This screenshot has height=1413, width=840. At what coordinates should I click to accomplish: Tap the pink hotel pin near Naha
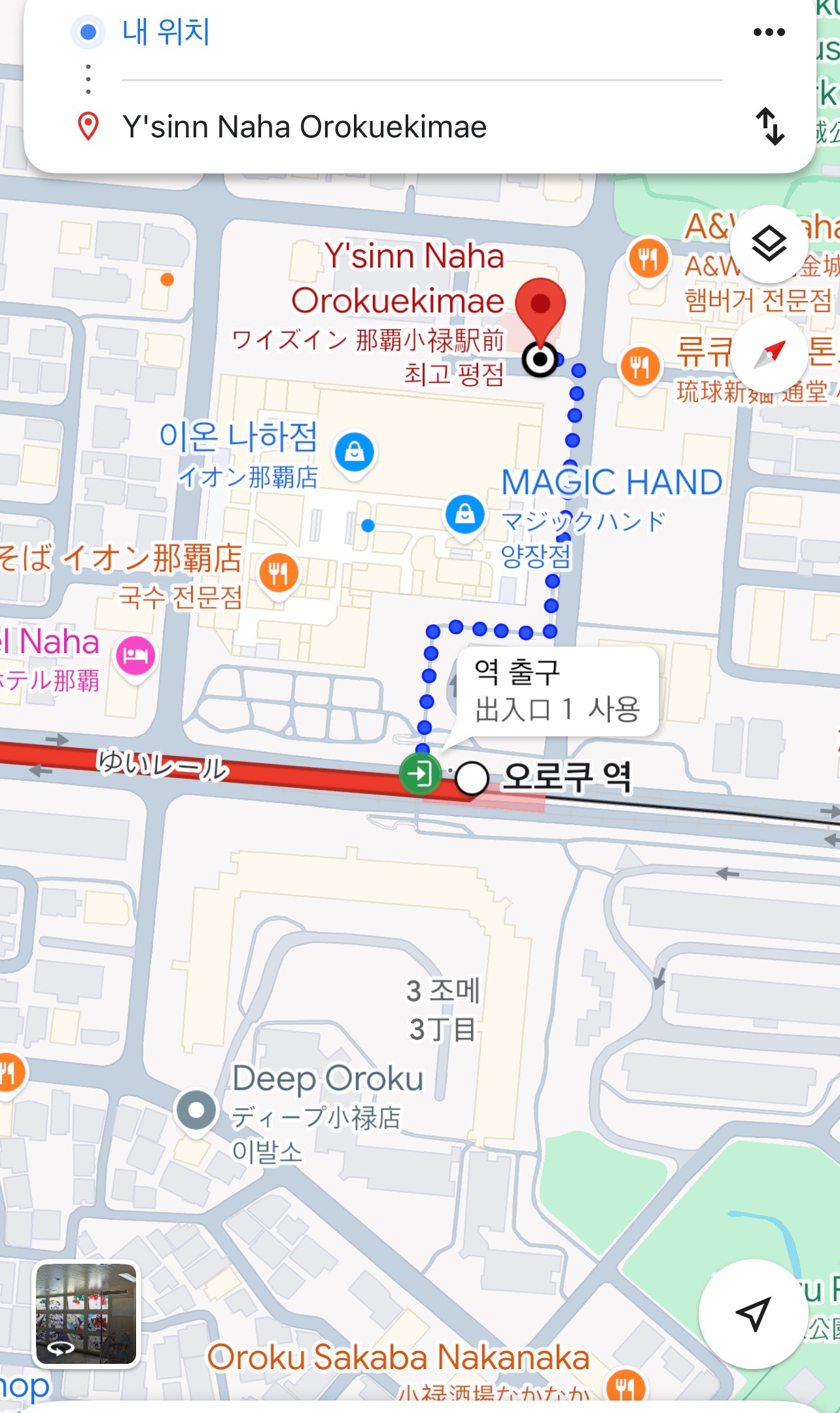coord(135,654)
